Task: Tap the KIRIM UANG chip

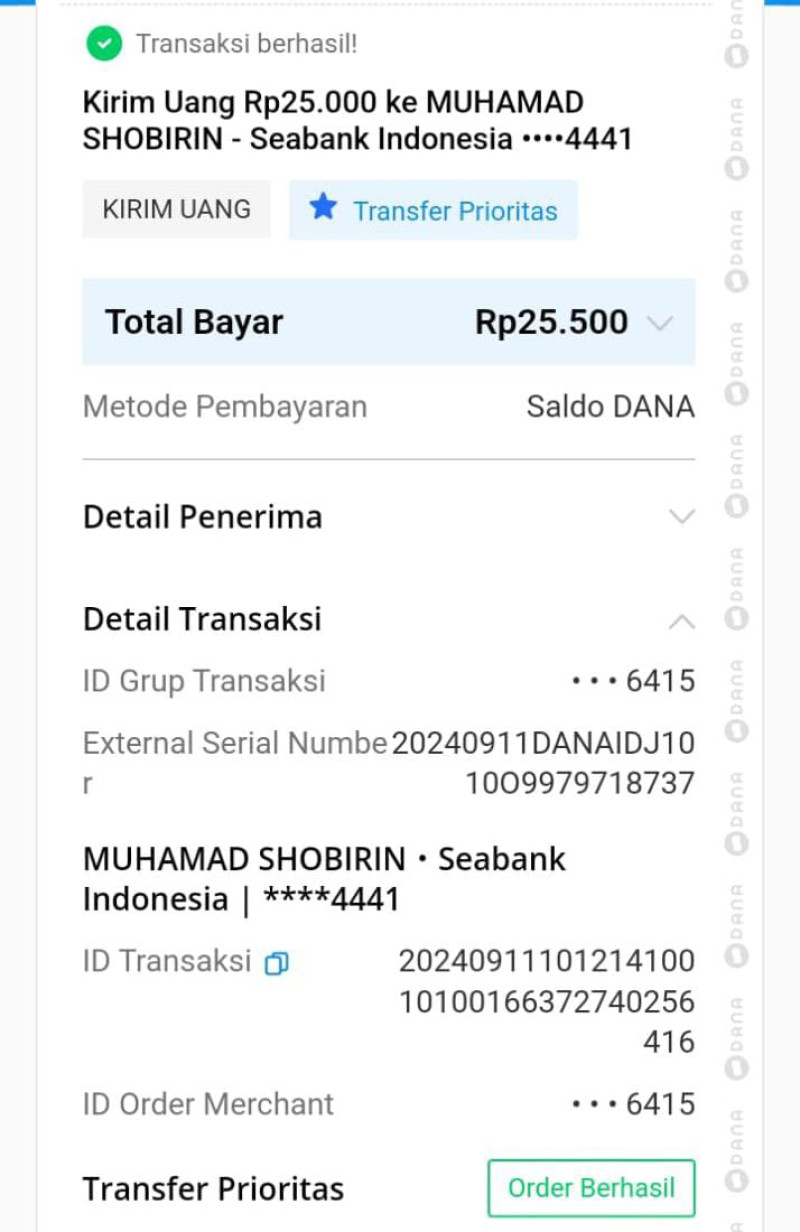Action: 176,209
